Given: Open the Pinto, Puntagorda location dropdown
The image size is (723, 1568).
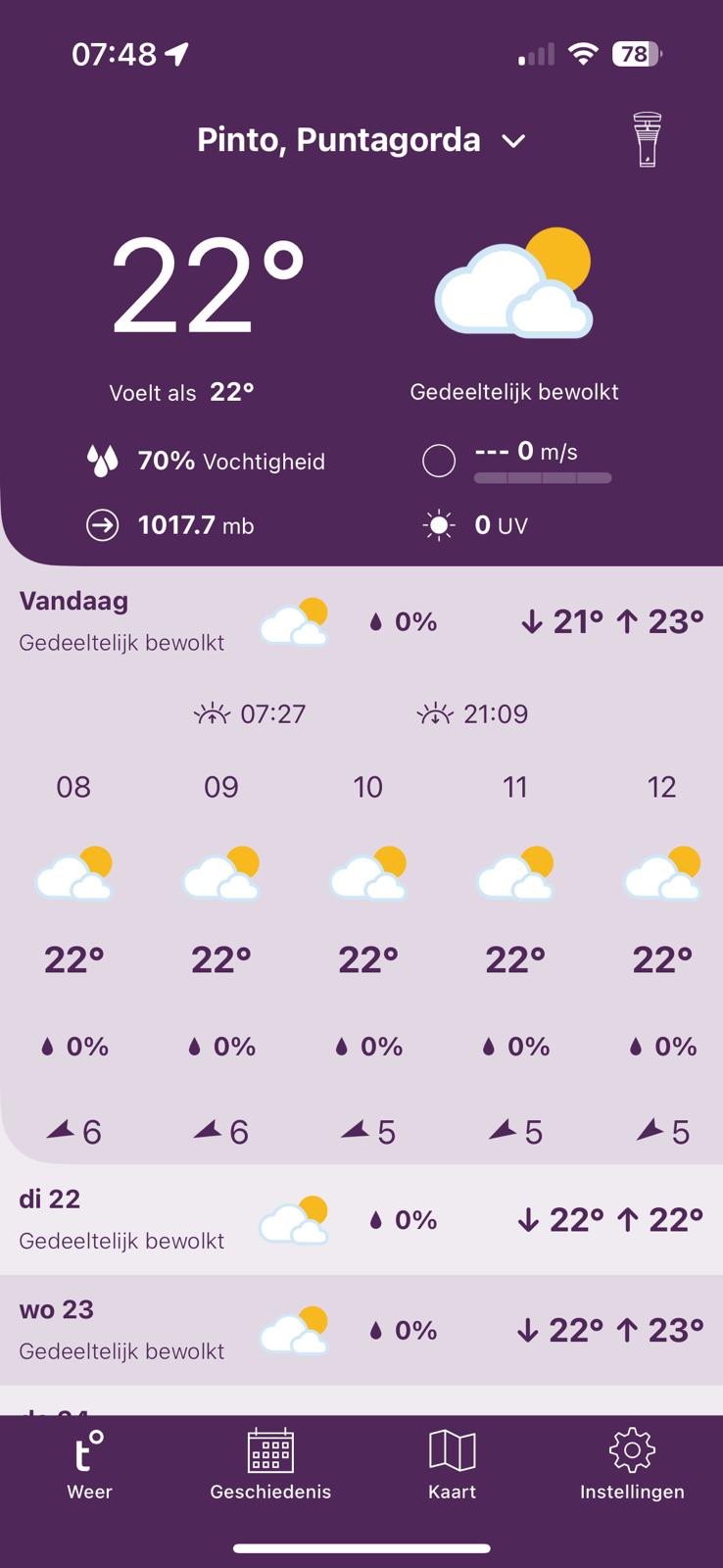Looking at the screenshot, I should click(361, 140).
